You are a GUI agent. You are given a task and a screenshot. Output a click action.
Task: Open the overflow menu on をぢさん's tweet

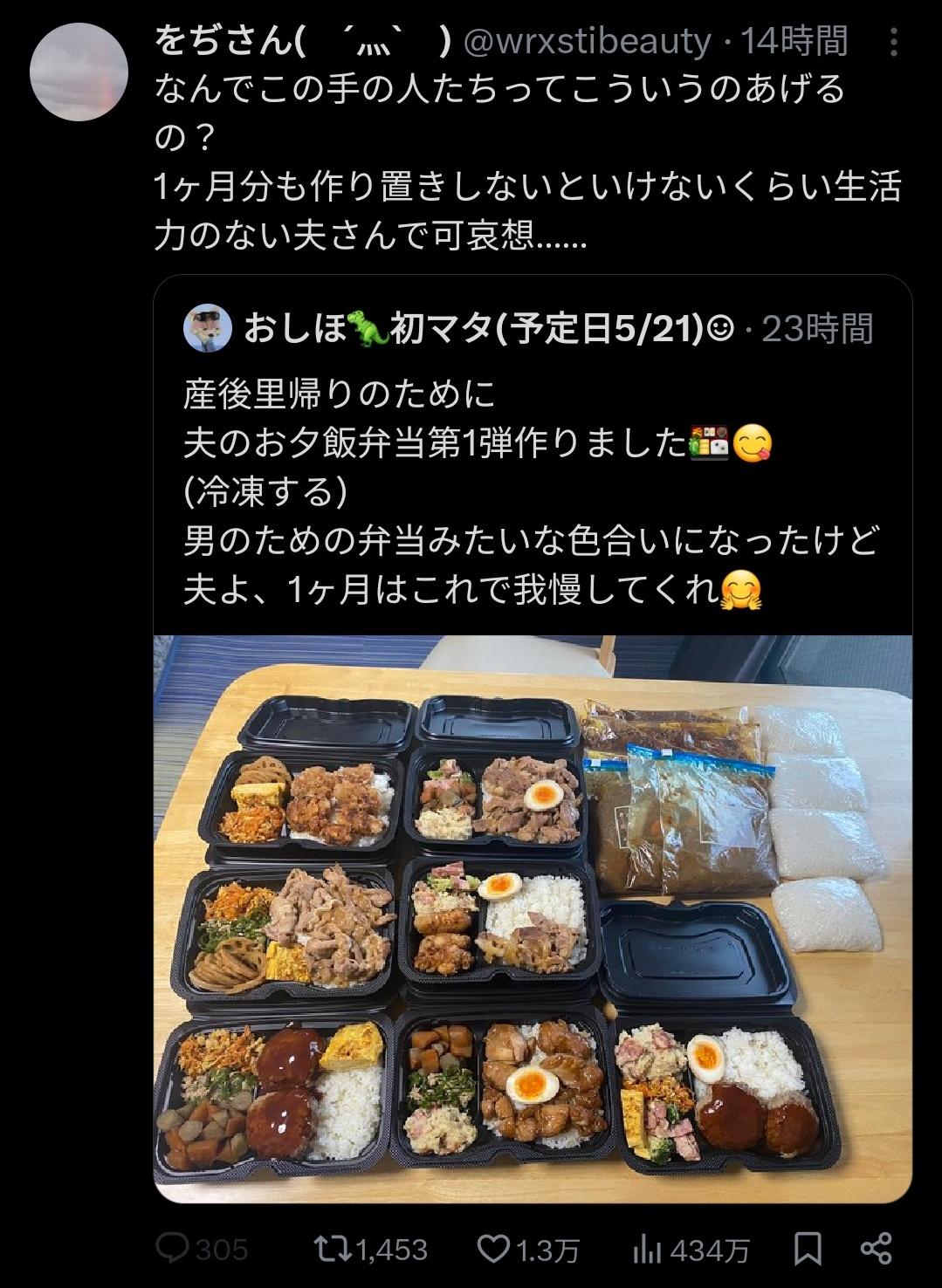point(894,41)
